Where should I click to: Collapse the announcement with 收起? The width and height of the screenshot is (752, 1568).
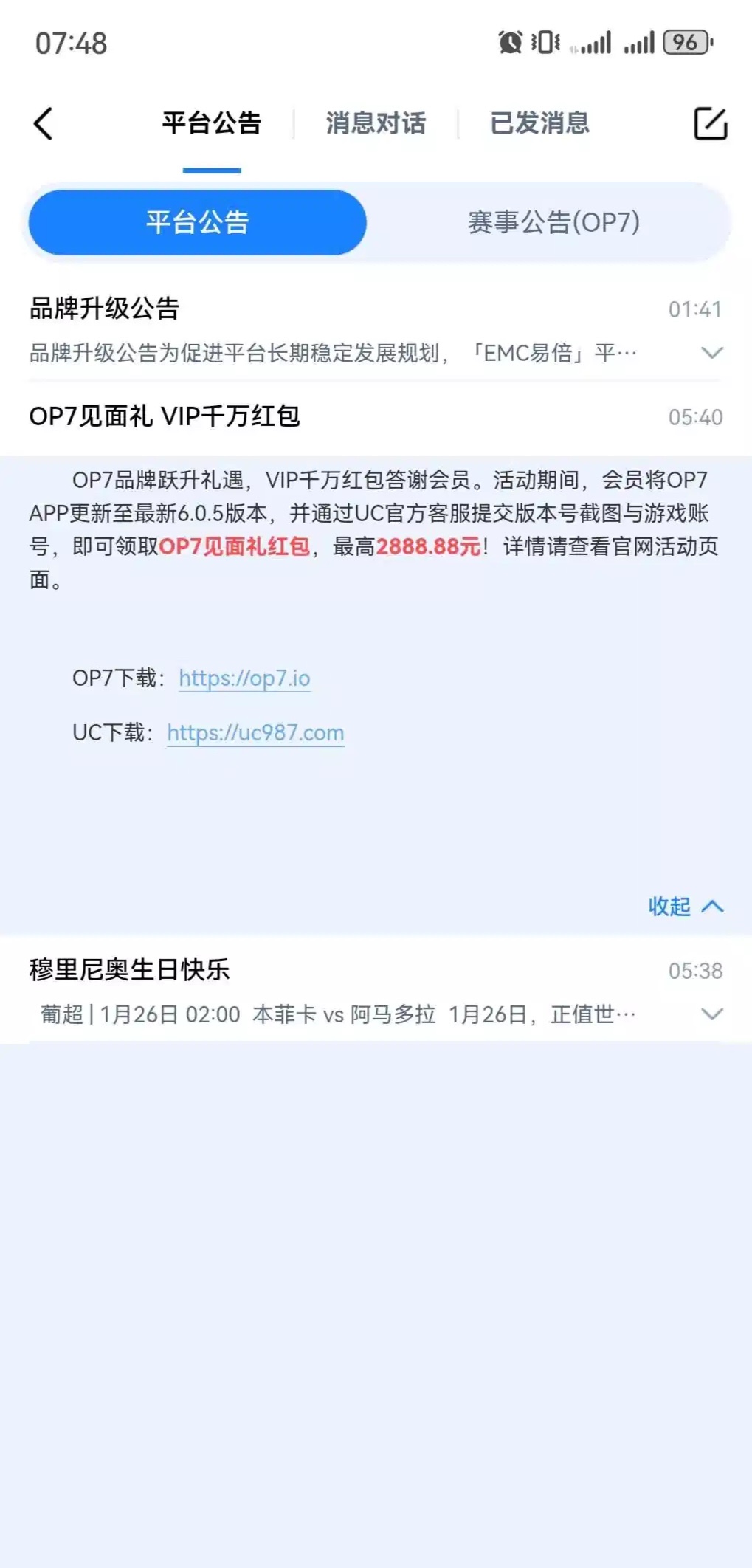tap(685, 906)
